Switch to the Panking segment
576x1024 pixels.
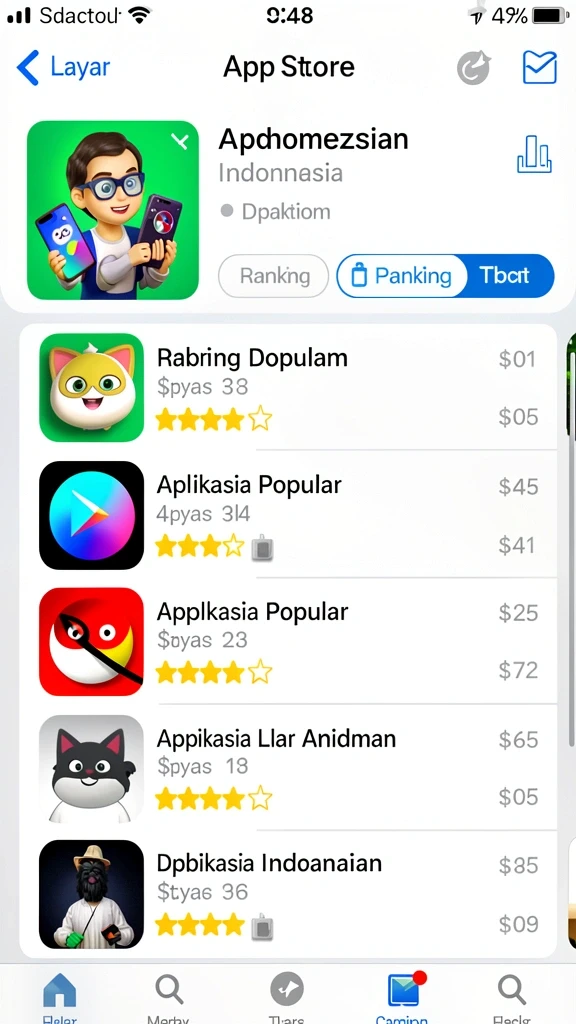click(402, 276)
